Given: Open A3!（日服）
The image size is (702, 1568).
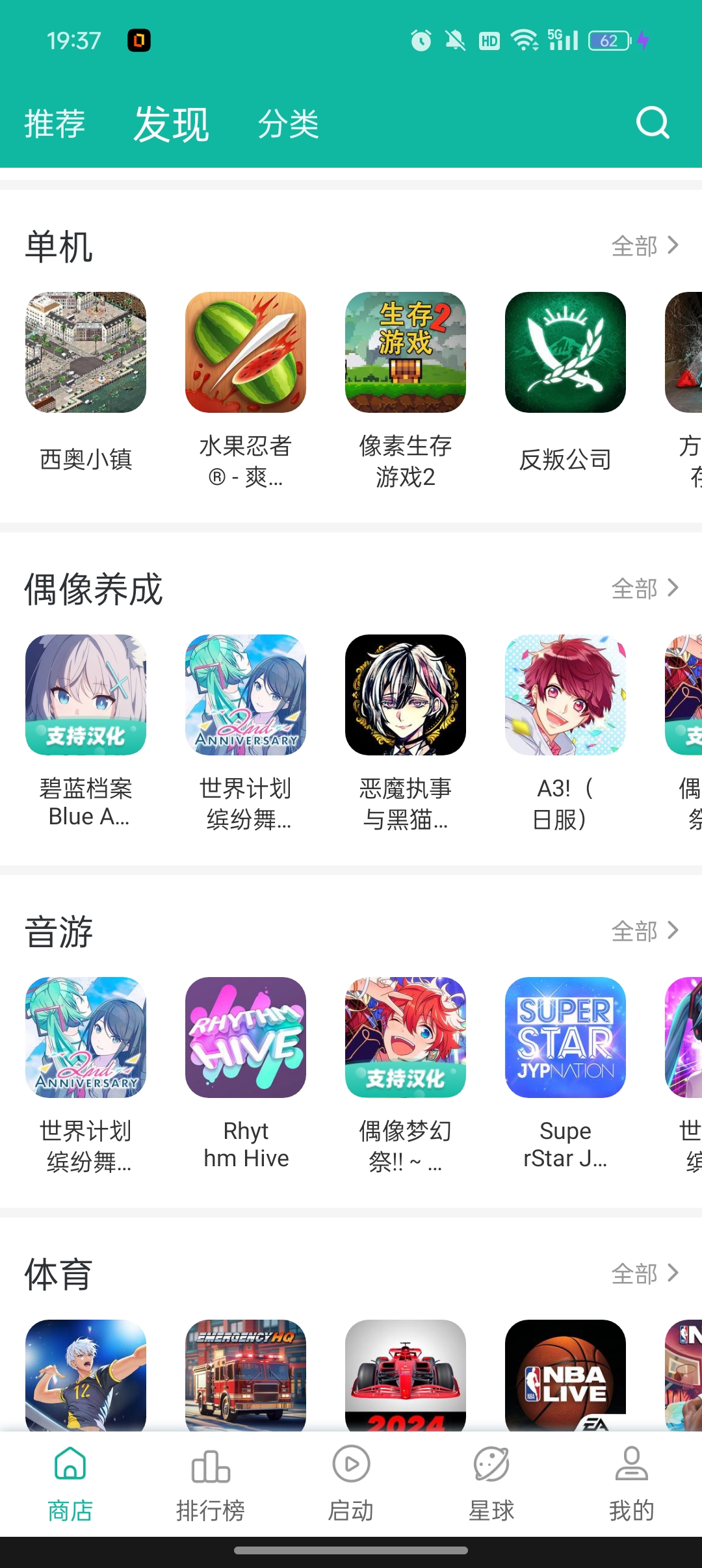Looking at the screenshot, I should point(565,695).
